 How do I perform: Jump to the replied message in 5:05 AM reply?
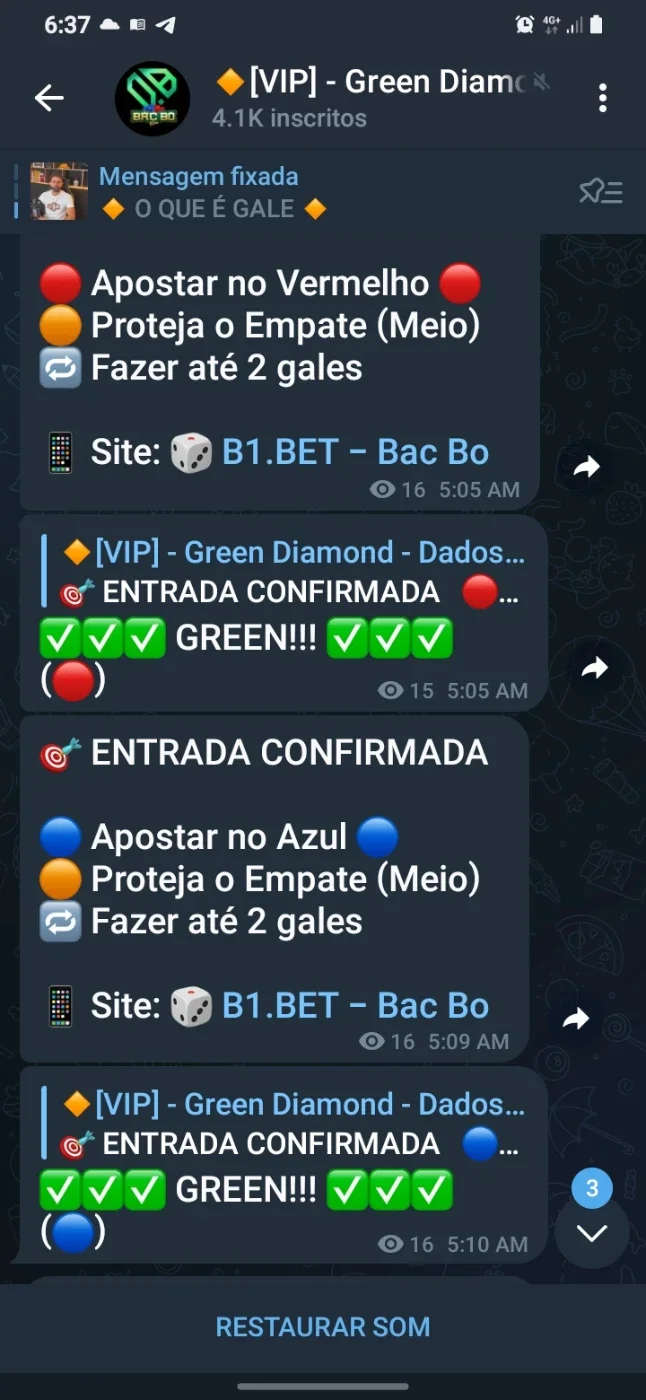(x=284, y=572)
